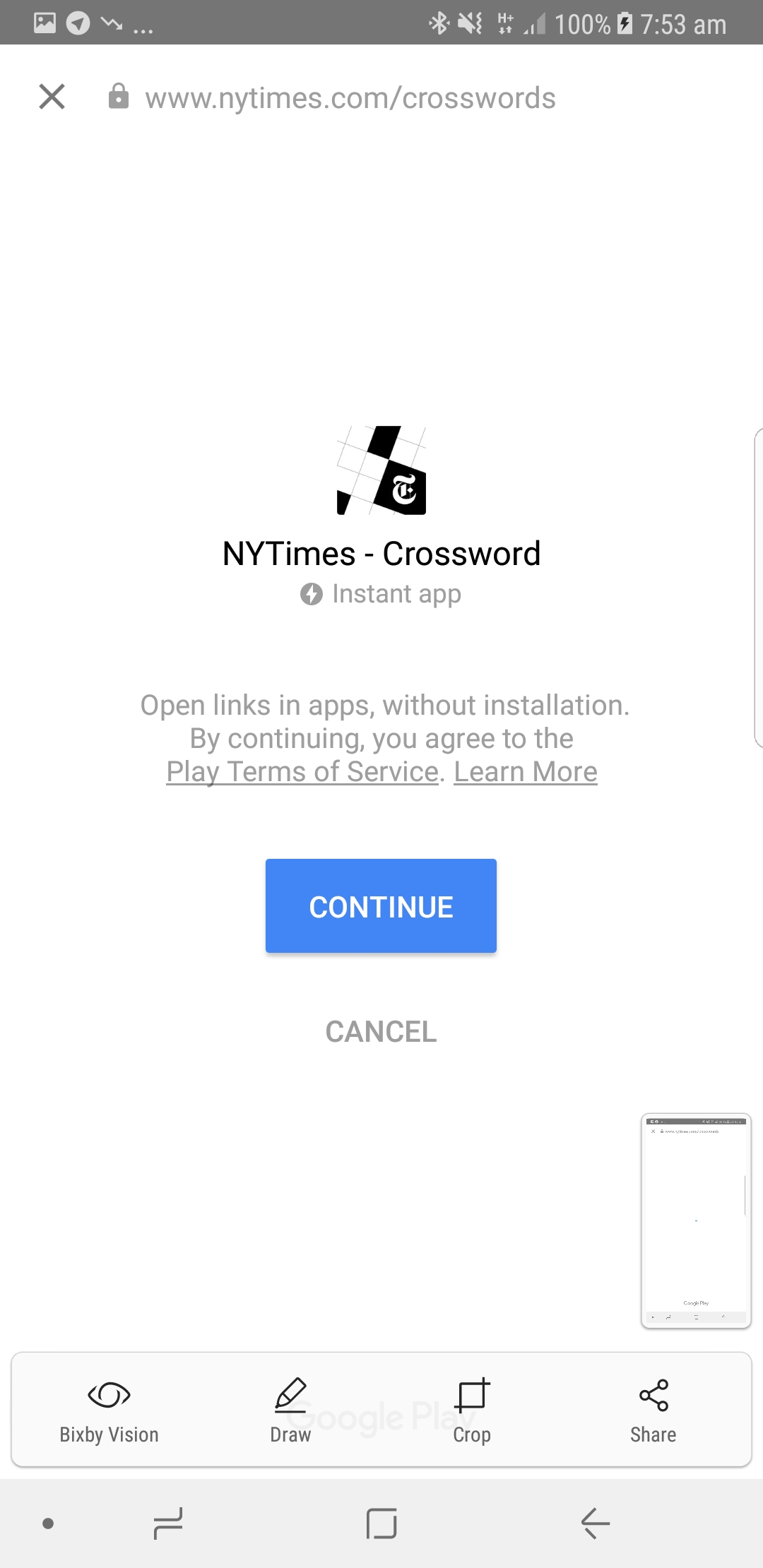Close the nytimes.com crosswords page
The image size is (763, 1568).
pyautogui.click(x=52, y=97)
